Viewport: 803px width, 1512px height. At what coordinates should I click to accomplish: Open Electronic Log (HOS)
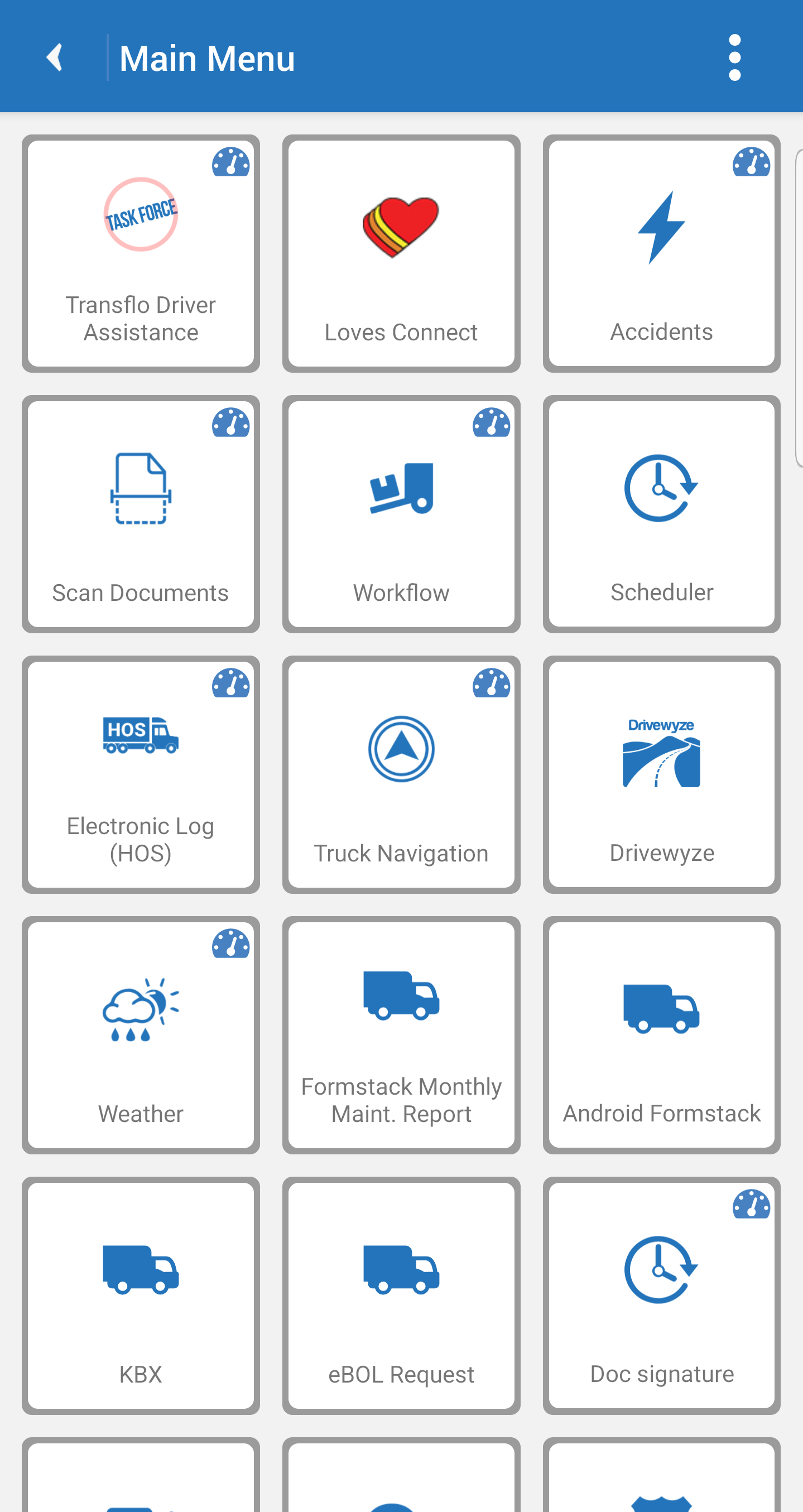[141, 775]
